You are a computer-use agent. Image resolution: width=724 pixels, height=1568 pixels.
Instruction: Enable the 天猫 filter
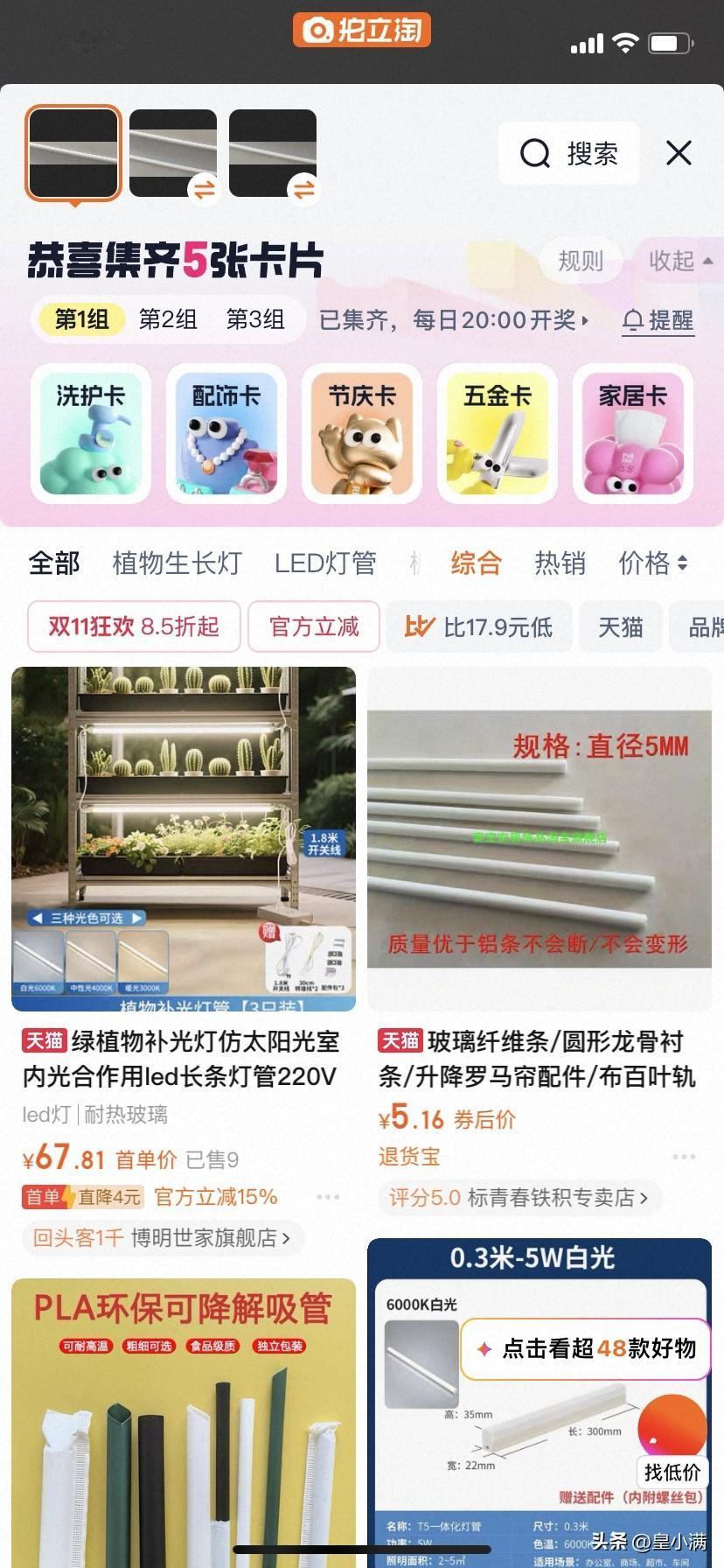pyautogui.click(x=620, y=626)
